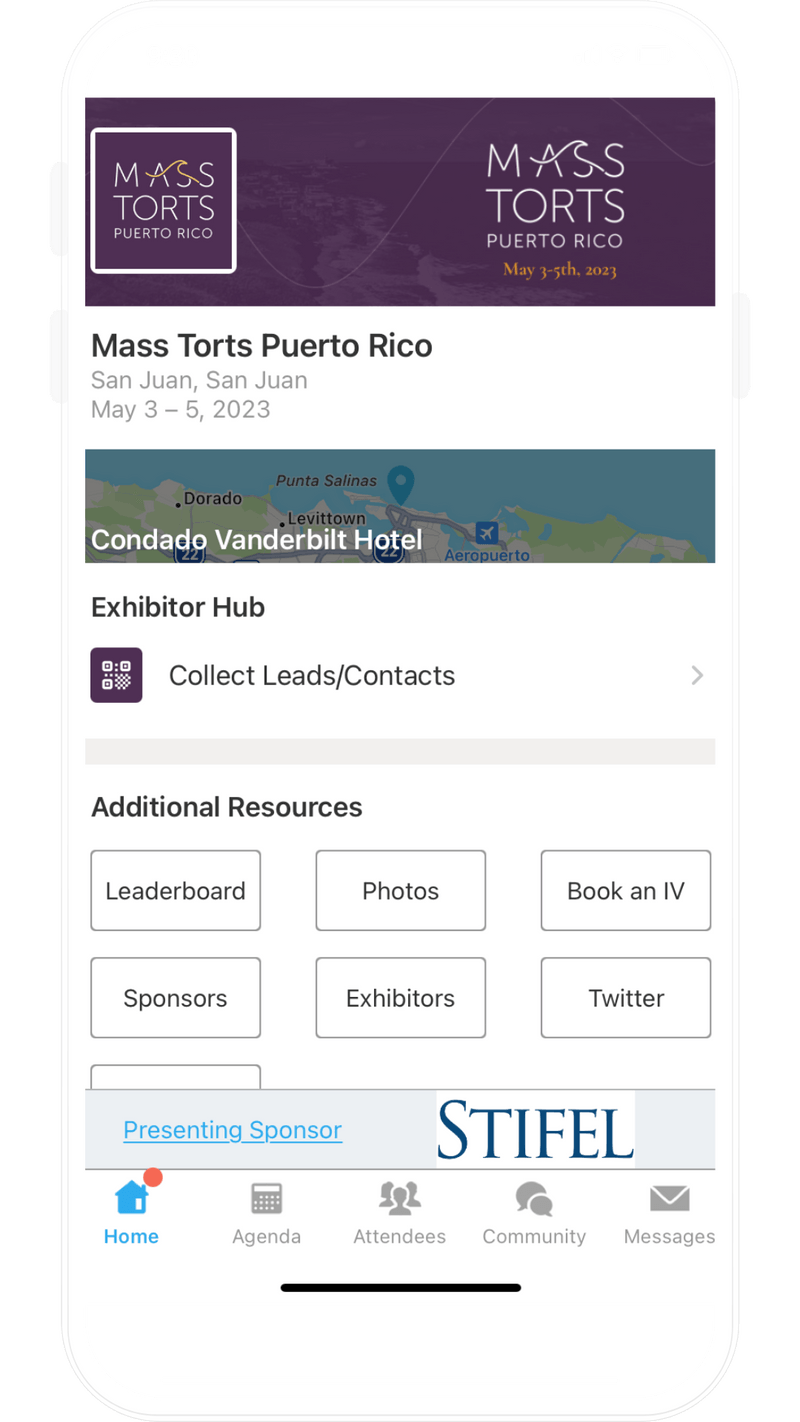Viewport: 800px width, 1422px height.
Task: Expand Collect Leads/Contacts via the chevron
Action: pyautogui.click(x=696, y=675)
